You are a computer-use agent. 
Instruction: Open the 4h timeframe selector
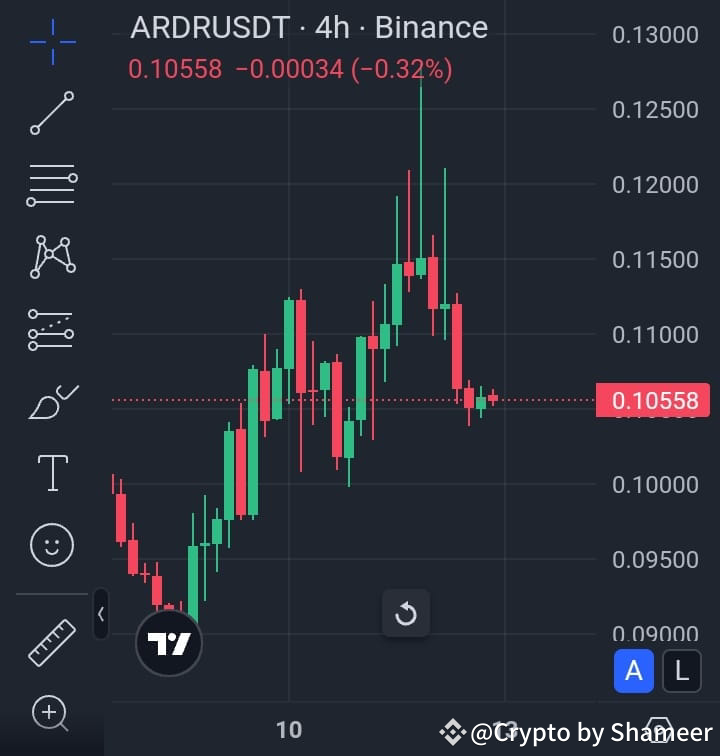click(334, 28)
